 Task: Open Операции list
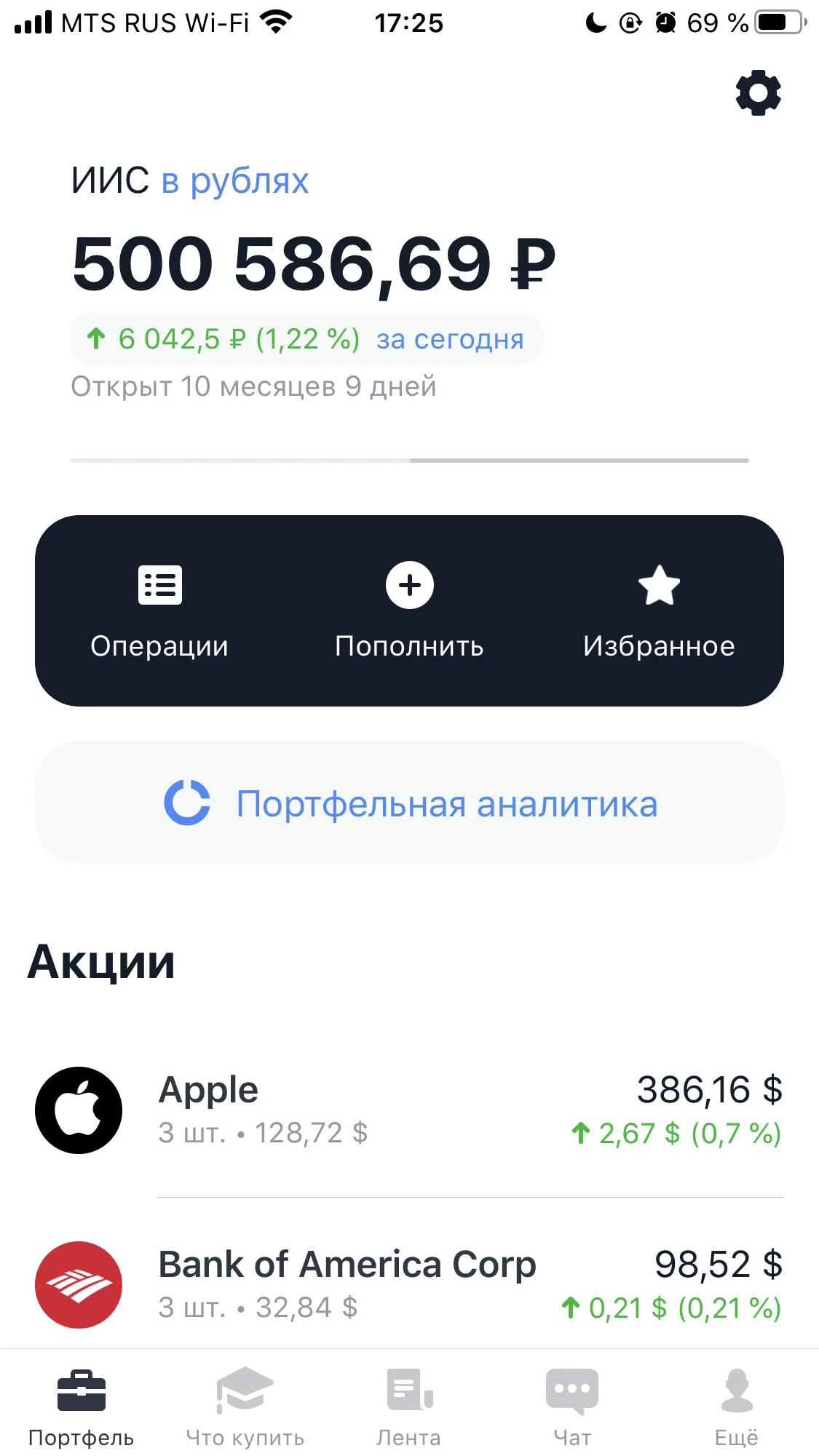click(x=159, y=611)
